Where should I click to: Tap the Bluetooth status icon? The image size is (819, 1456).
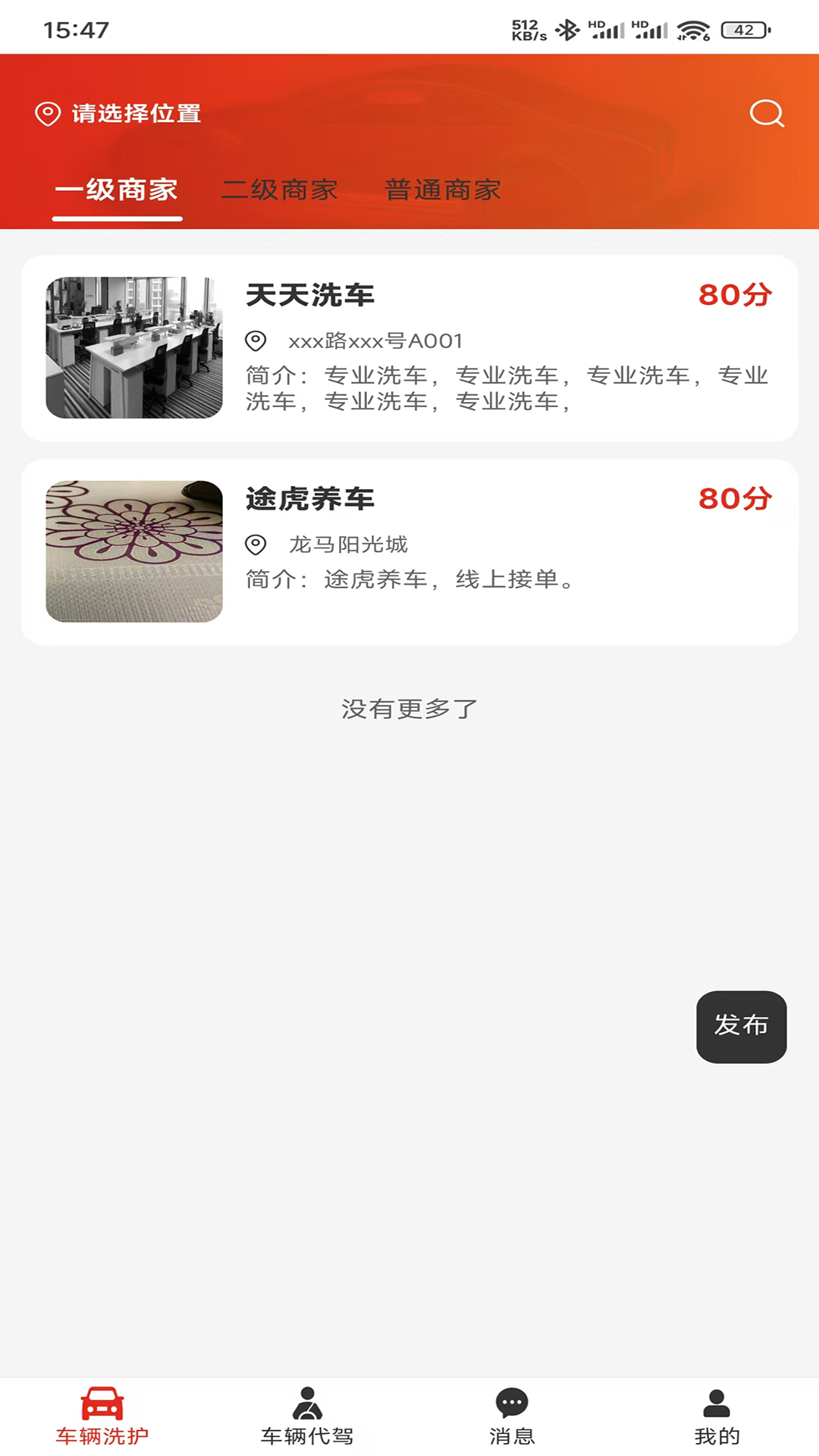pyautogui.click(x=567, y=29)
